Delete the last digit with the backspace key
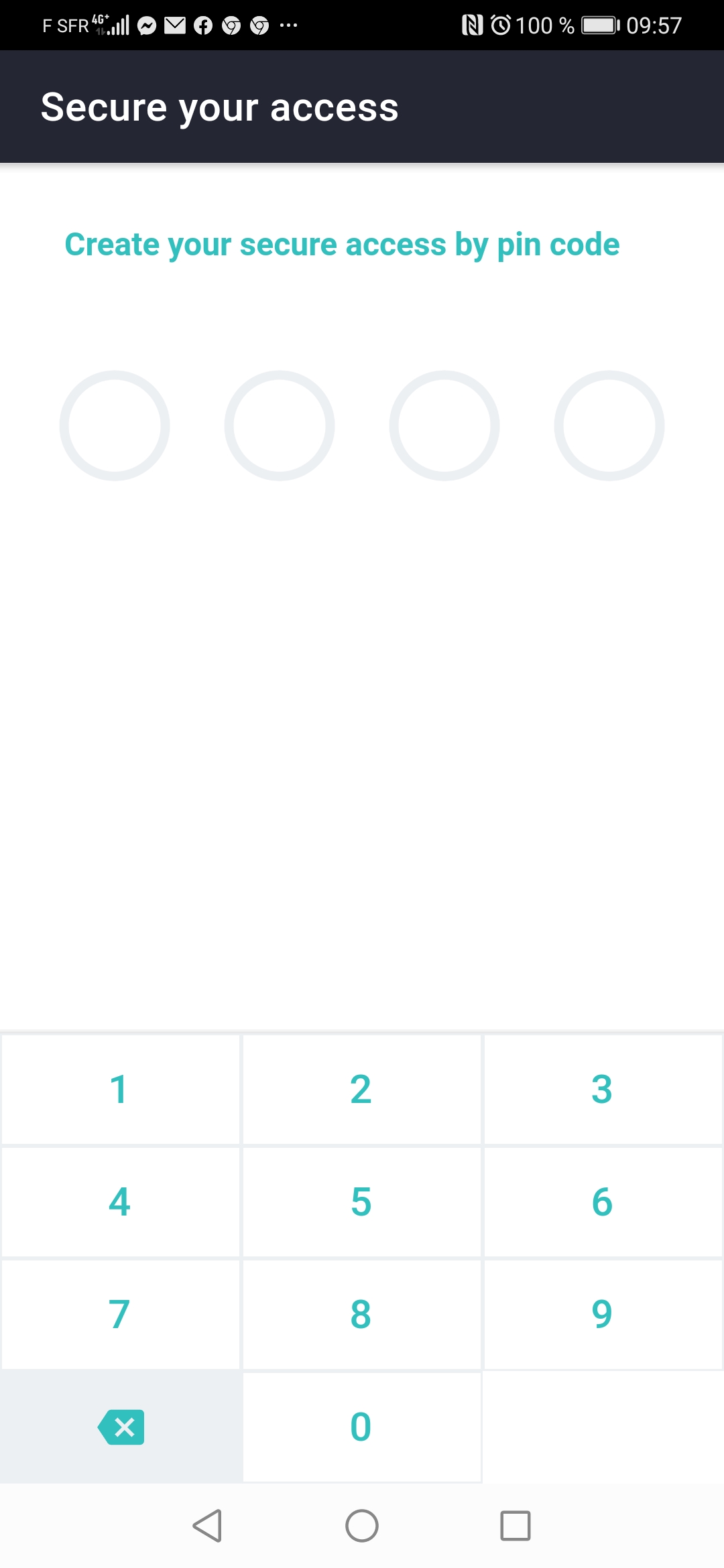The width and height of the screenshot is (724, 1568). [121, 1427]
